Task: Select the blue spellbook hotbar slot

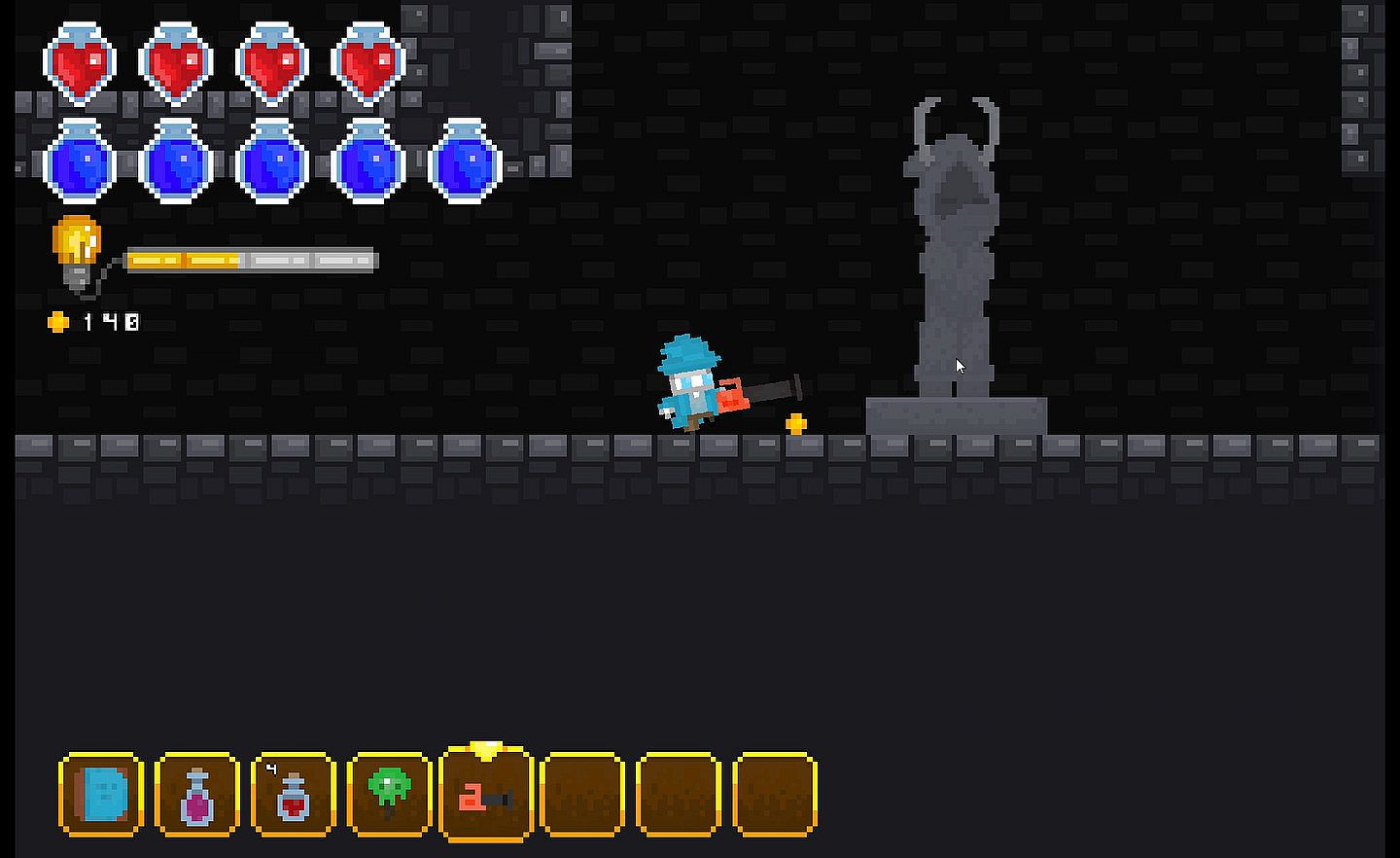Action: (101, 795)
